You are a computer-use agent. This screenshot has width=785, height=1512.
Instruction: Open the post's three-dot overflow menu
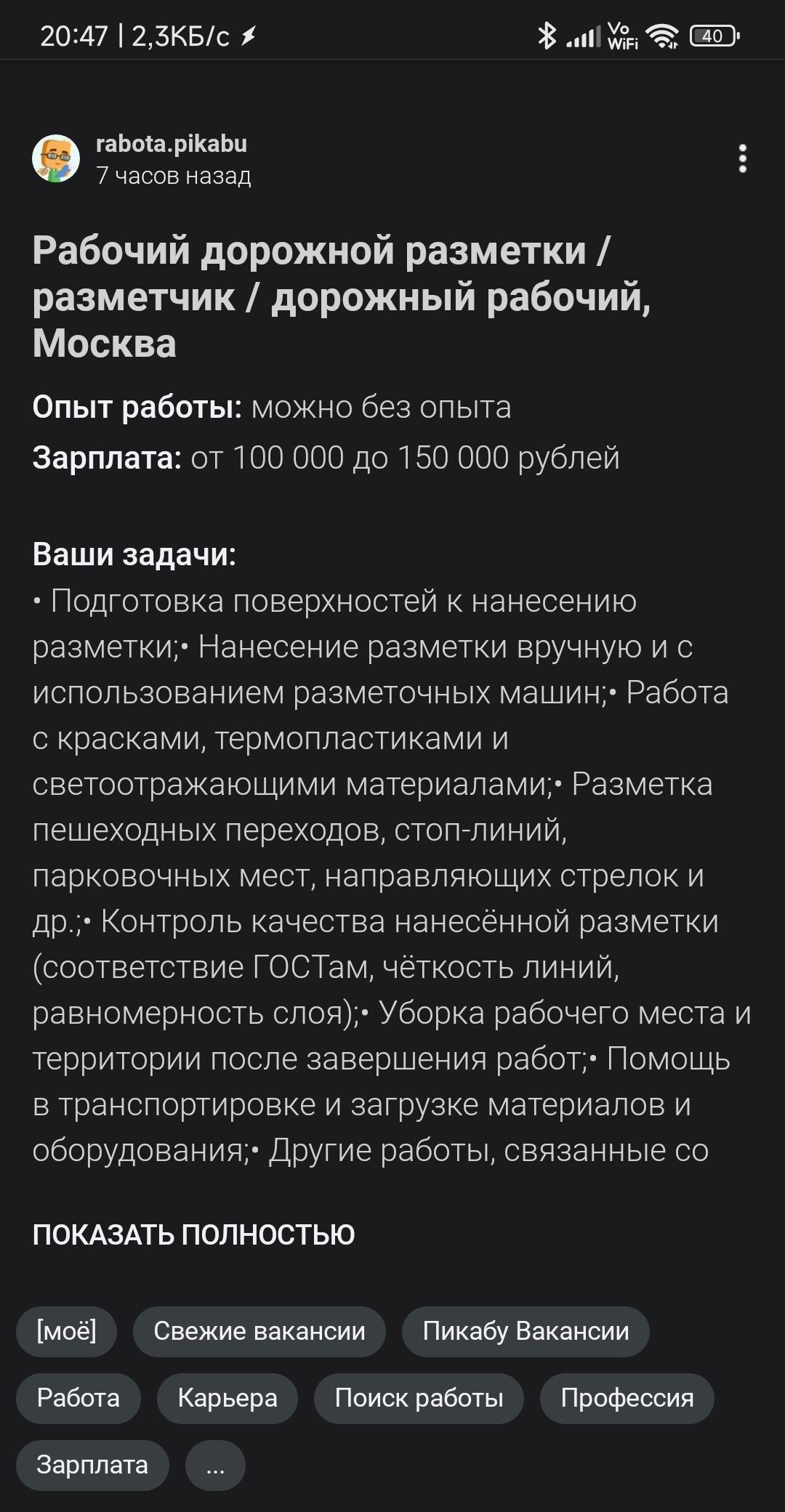click(x=742, y=158)
